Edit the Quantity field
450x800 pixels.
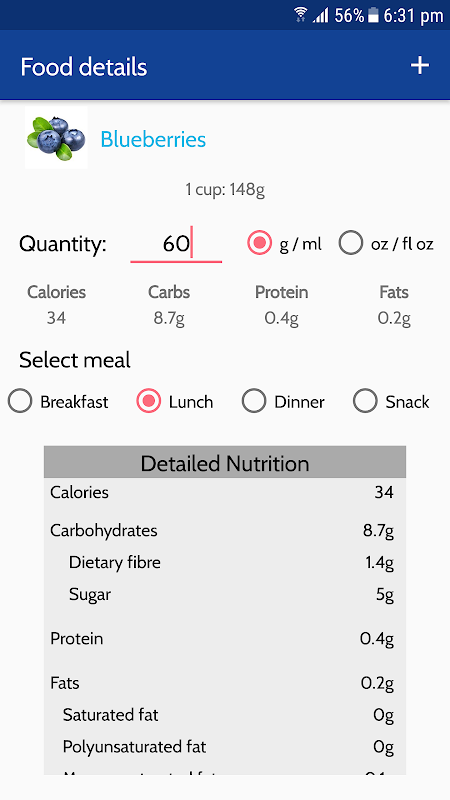point(176,244)
